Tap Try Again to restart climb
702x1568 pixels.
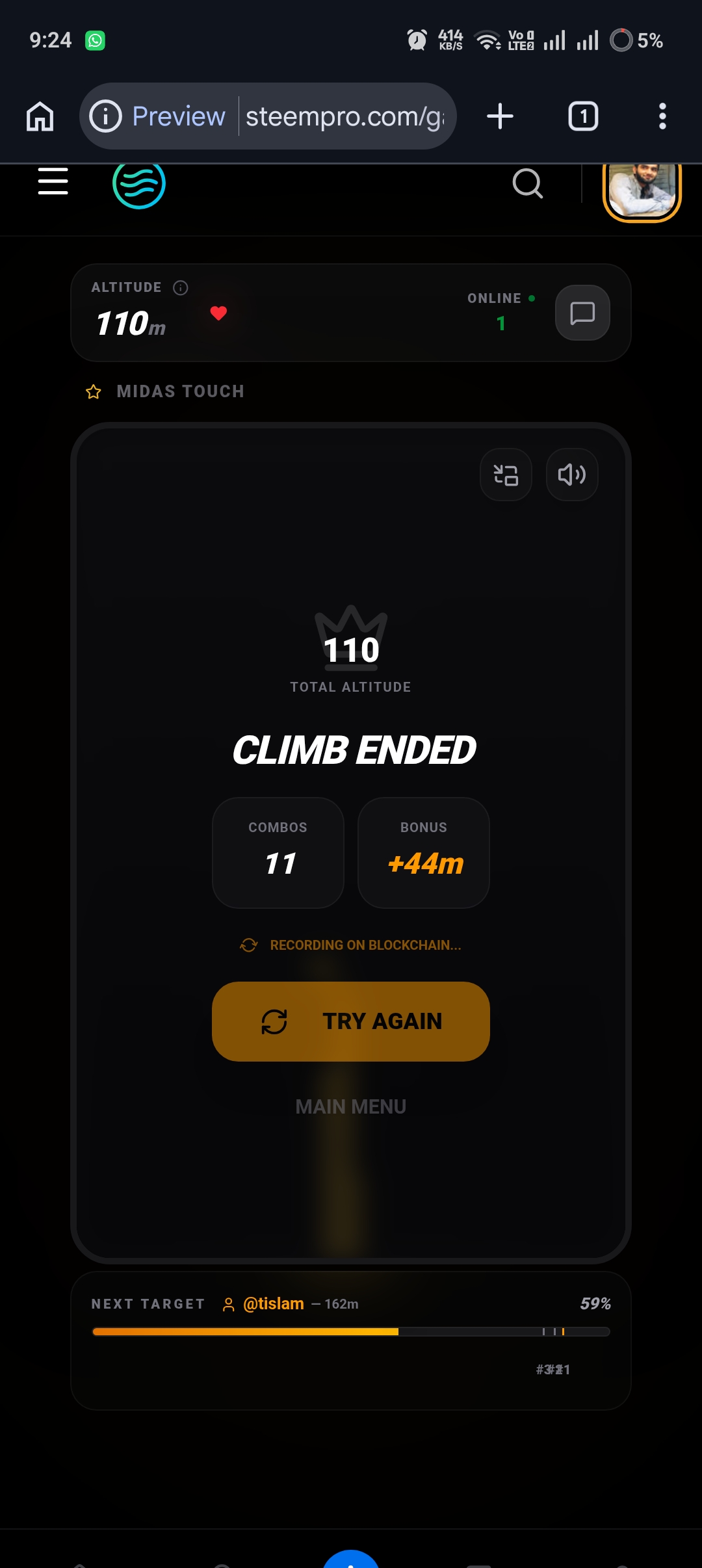[x=351, y=1021]
